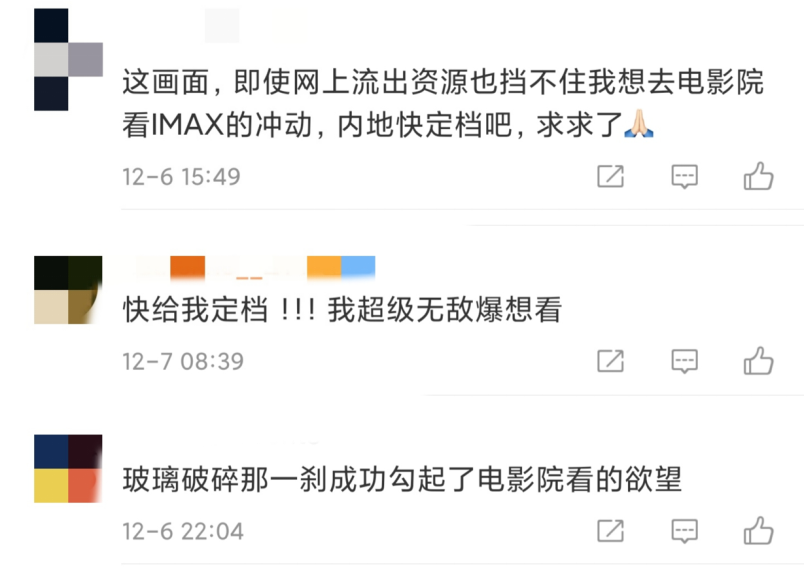The width and height of the screenshot is (805, 571).
Task: Open the avatar of the IMAX commenter
Action: pyautogui.click(x=68, y=60)
